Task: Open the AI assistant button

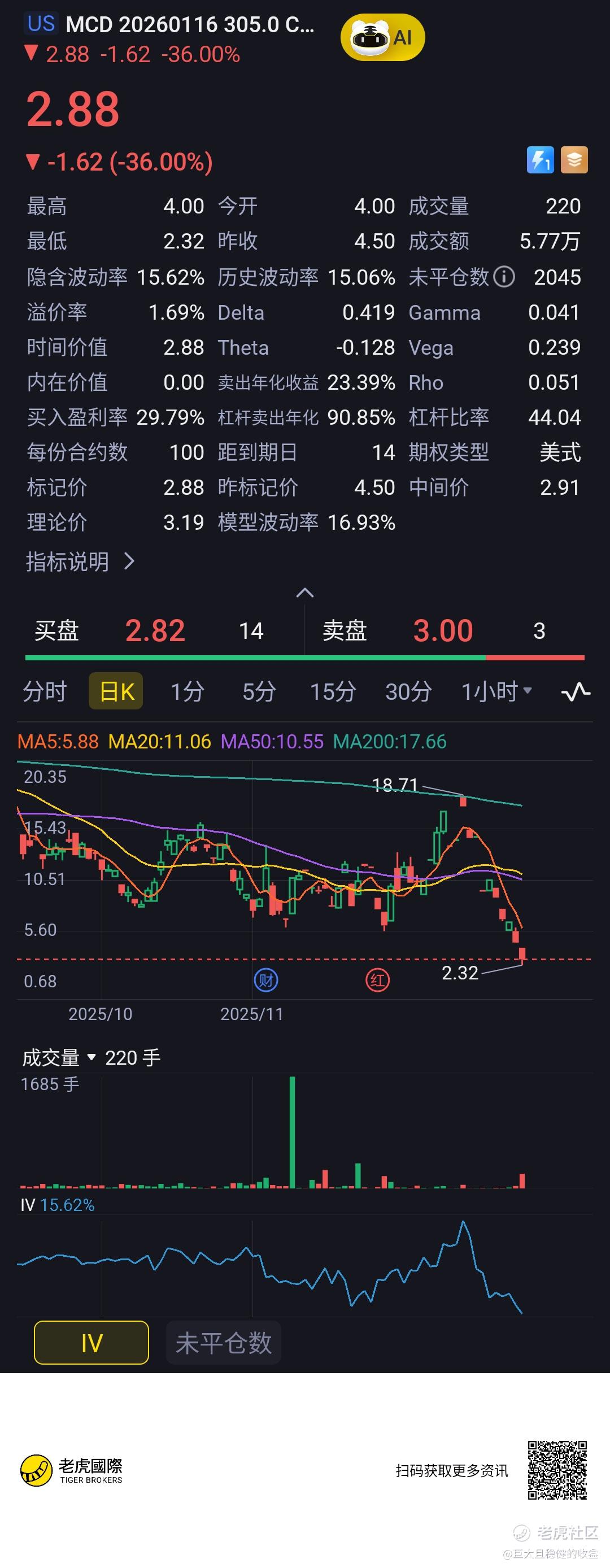Action: (x=382, y=38)
